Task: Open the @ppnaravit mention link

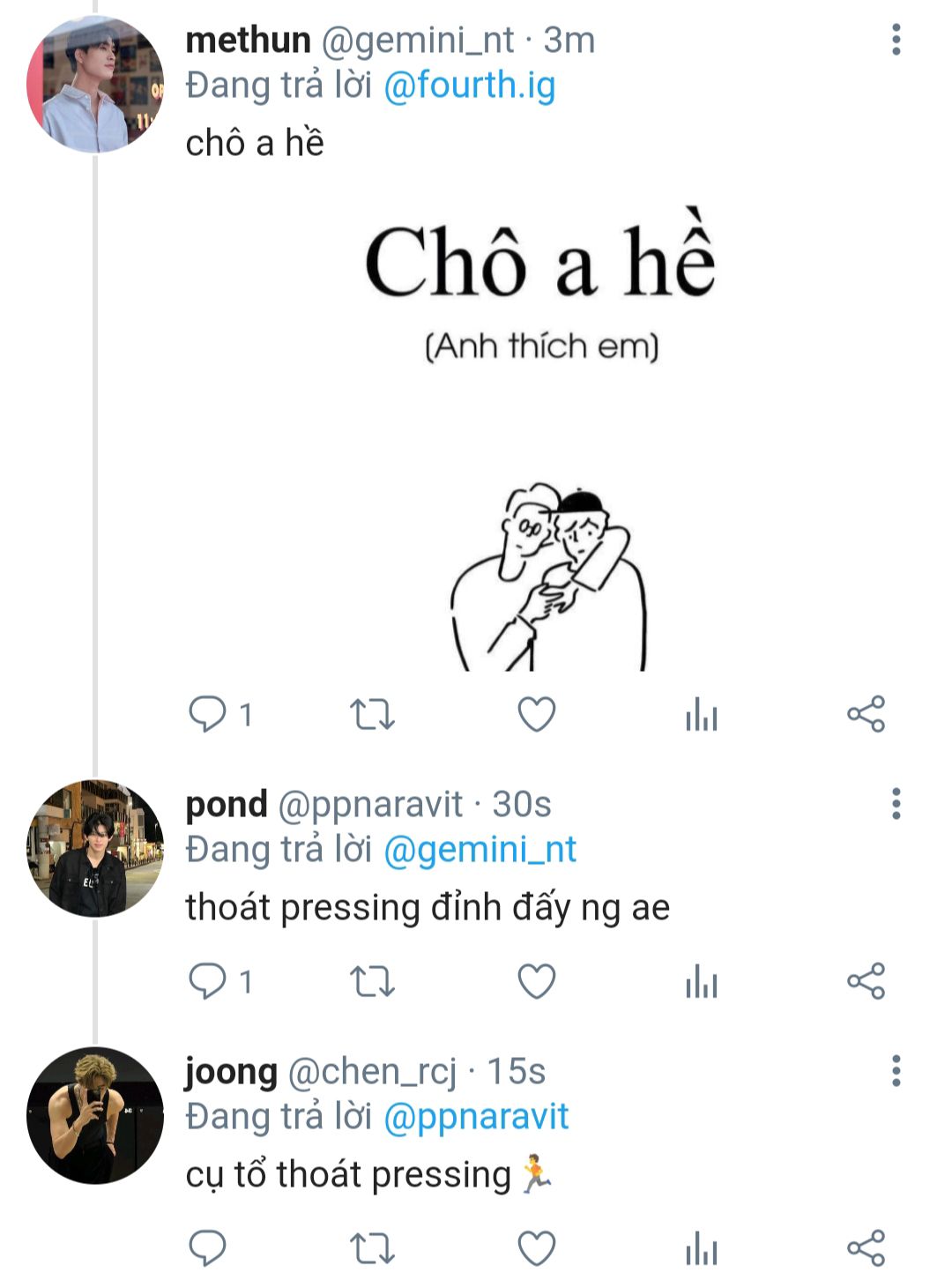Action: coord(476,1117)
